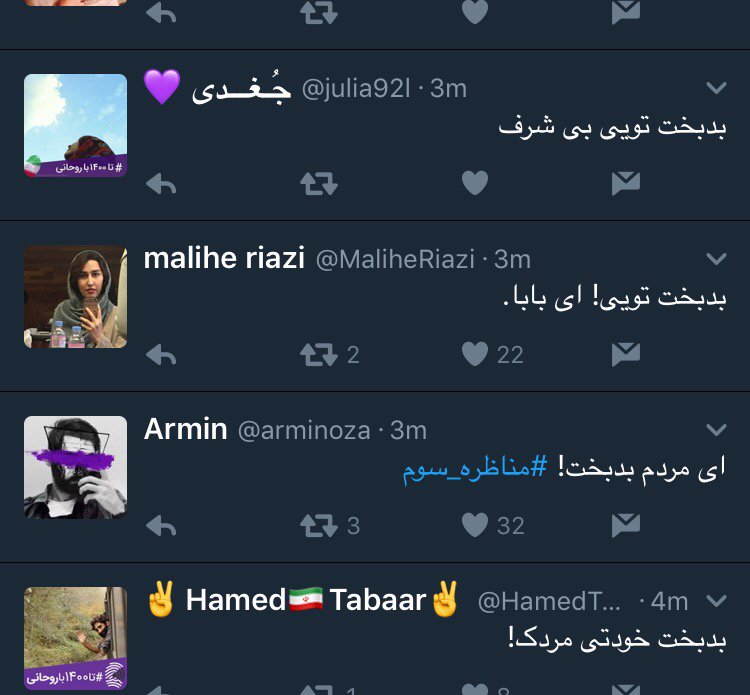Screen dimensions: 750x695
Task: Reply to Armin's tweet
Action: tap(161, 525)
